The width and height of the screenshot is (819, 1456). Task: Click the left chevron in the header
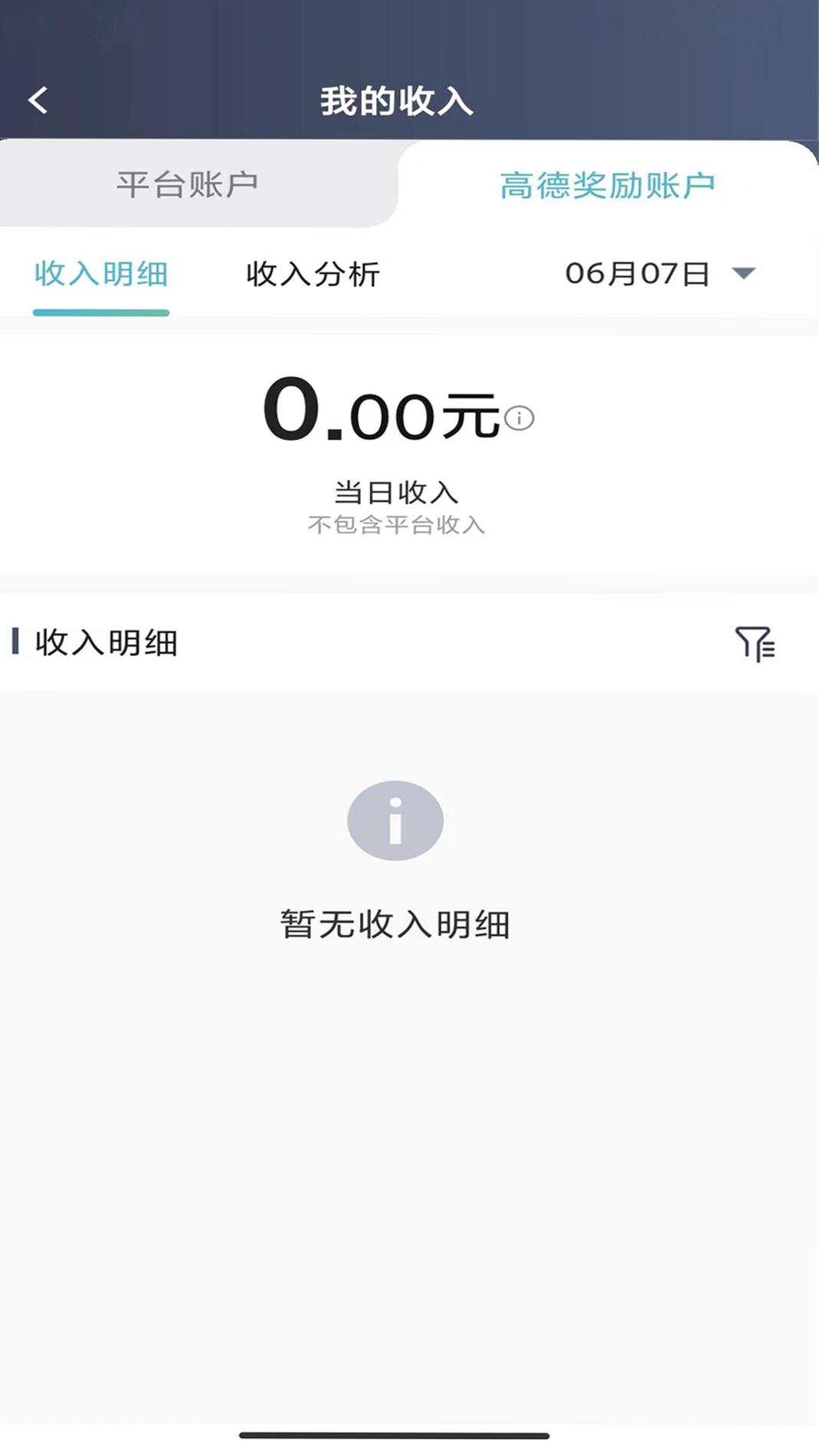pos(38,100)
